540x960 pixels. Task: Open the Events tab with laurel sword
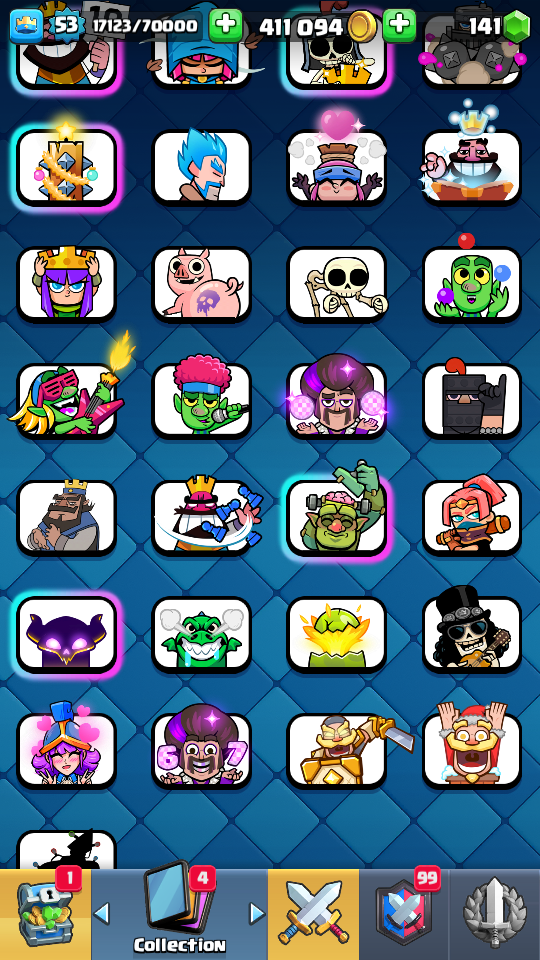click(495, 914)
